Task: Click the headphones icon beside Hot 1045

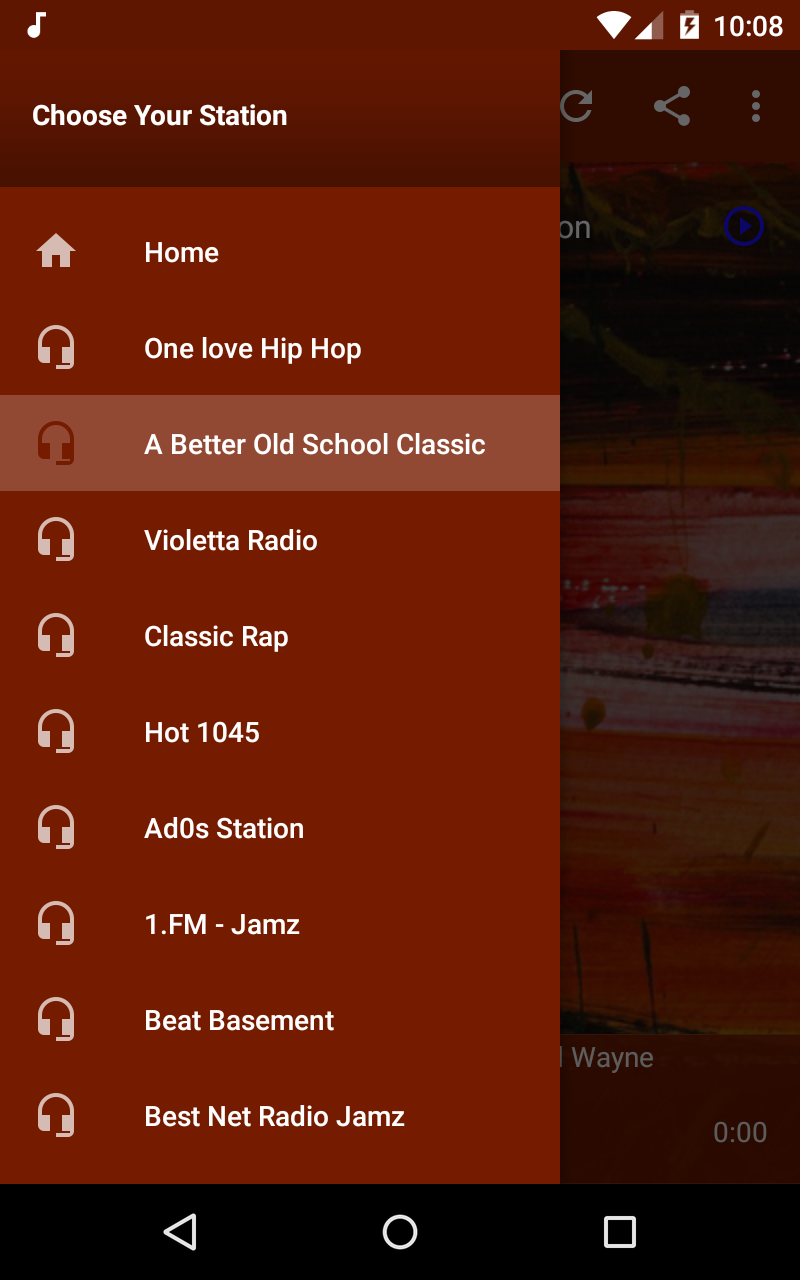Action: click(57, 731)
